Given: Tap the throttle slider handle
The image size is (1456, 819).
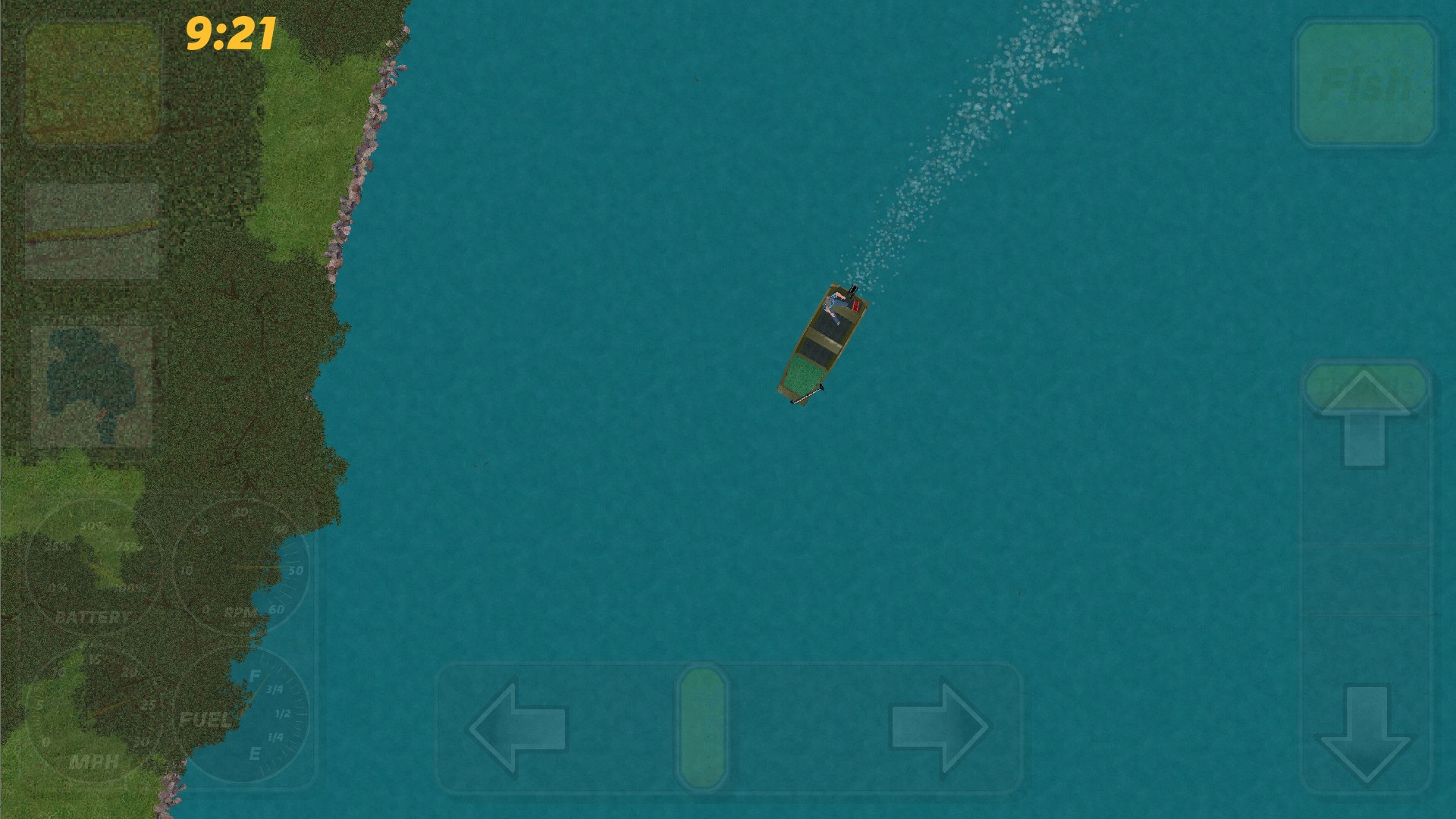Looking at the screenshot, I should point(1365,385).
